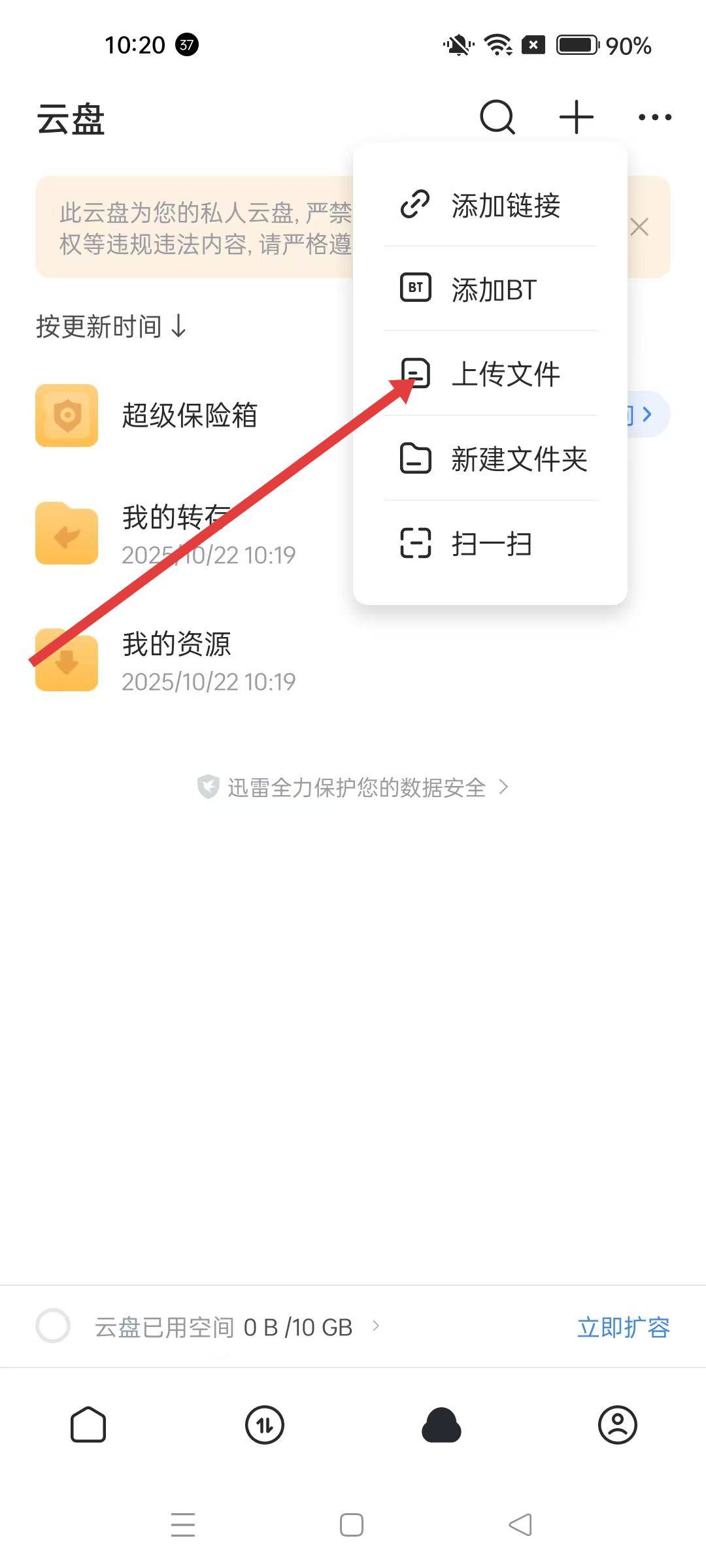The image size is (706, 1568).
Task: Dismiss the private cloud notice banner
Action: pos(639,227)
